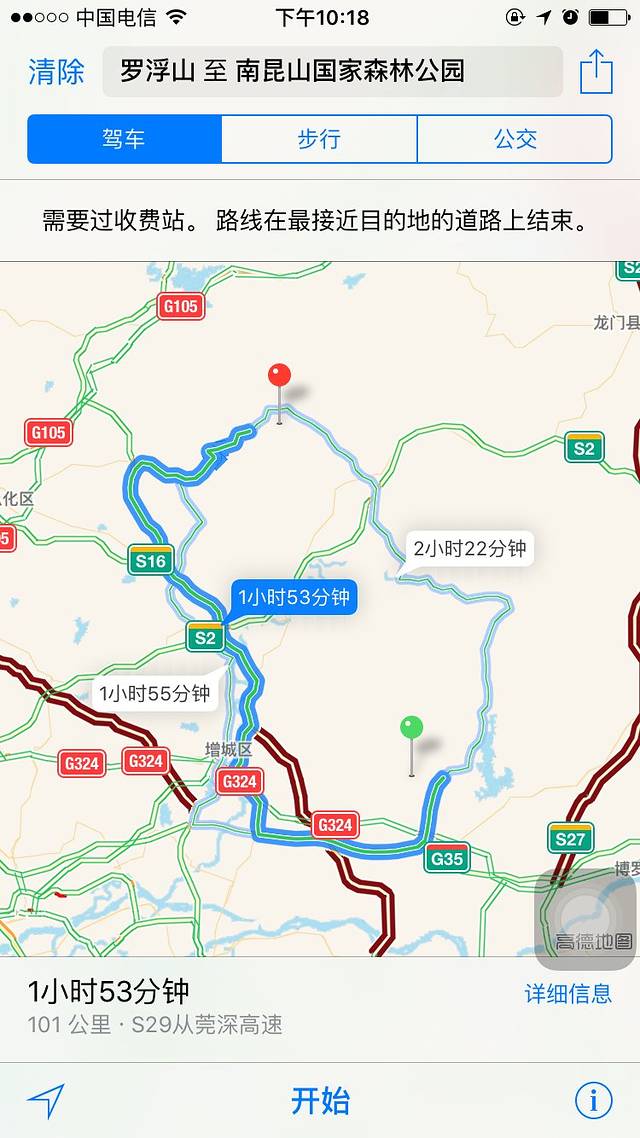Center map on current location
This screenshot has height=1138, width=640.
(x=46, y=1101)
